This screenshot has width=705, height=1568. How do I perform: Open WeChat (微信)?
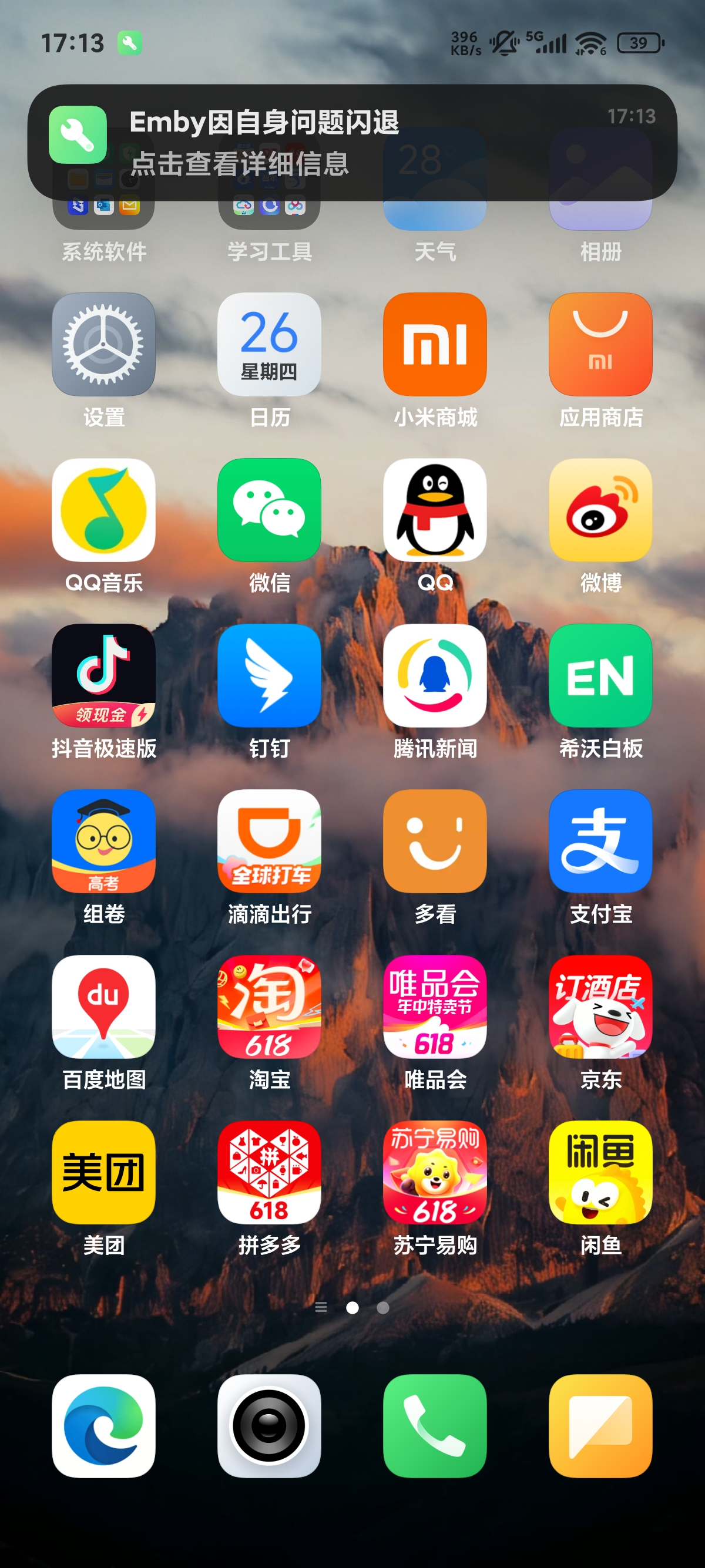(269, 510)
